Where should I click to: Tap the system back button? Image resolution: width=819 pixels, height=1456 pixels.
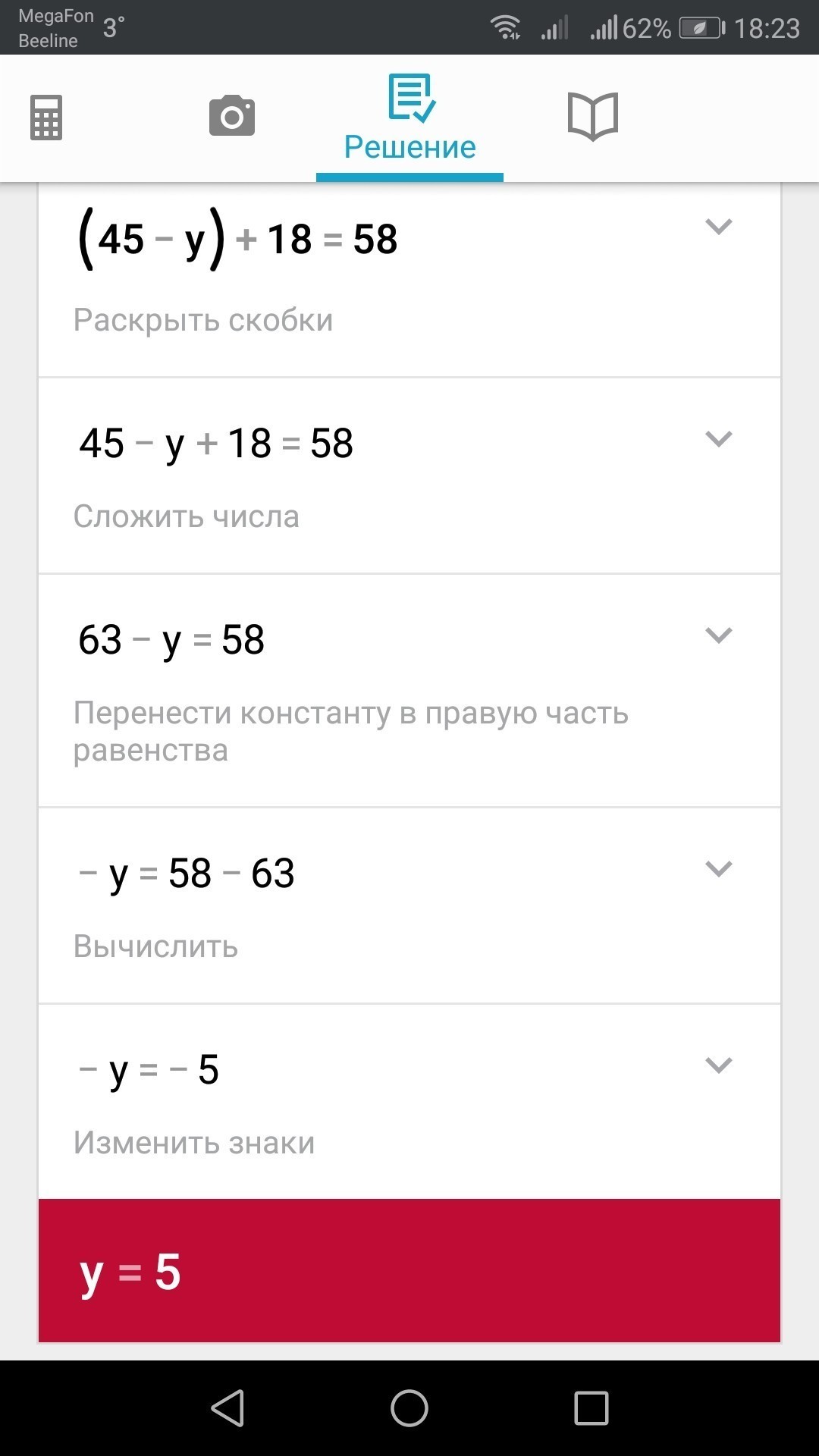[x=227, y=1408]
